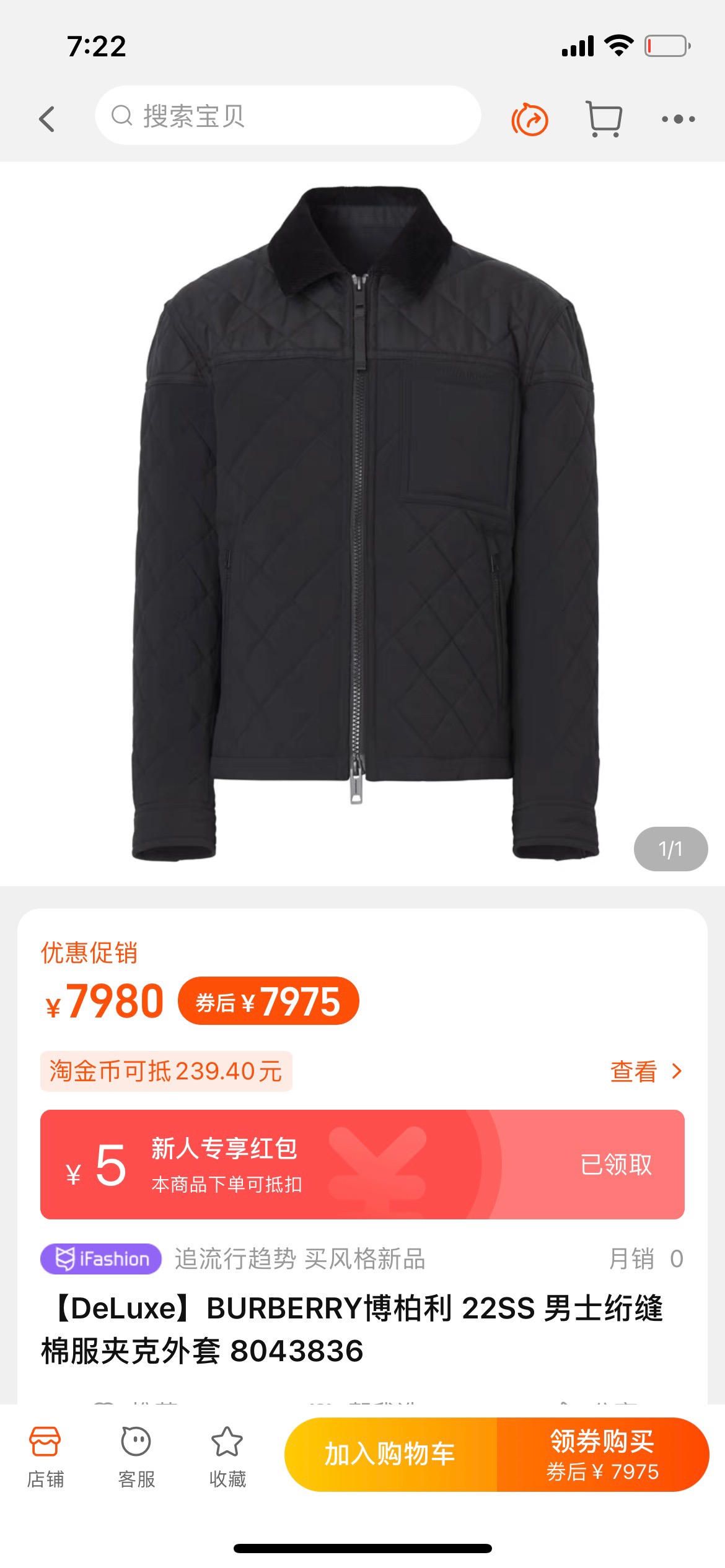Viewport: 725px width, 1568px height.
Task: Tap the 搜索宝贝 search box
Action: click(x=288, y=116)
